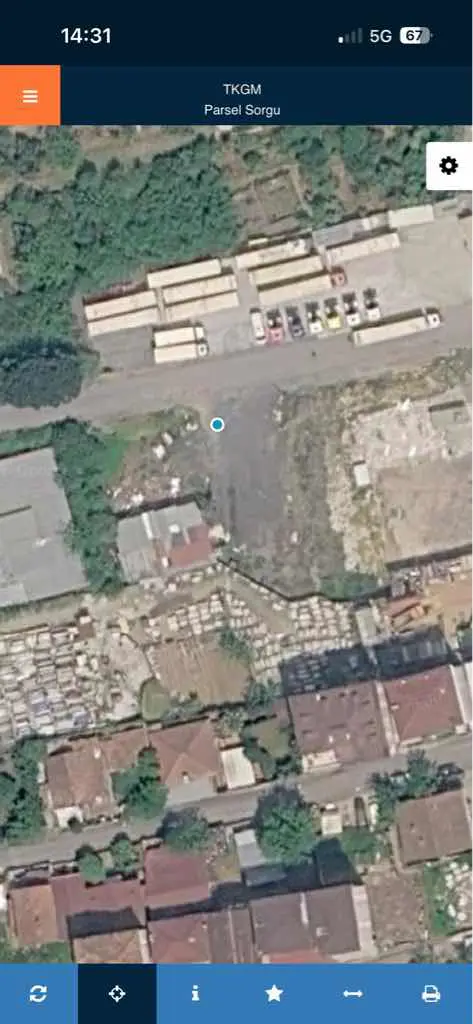Viewport: 473px width, 1024px height.
Task: Tap the refresh icon in bottom toolbar
Action: click(39, 994)
